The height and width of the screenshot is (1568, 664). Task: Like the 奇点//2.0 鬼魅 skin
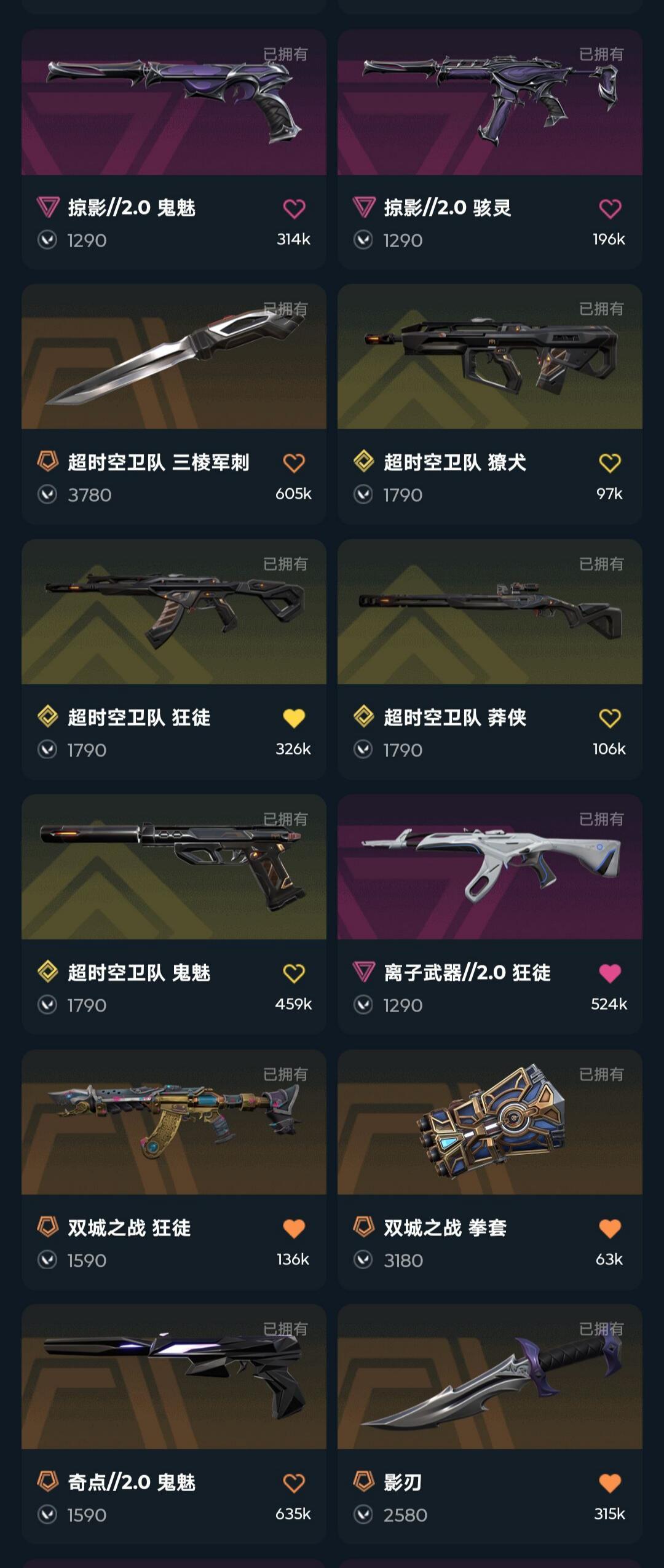point(294,1483)
